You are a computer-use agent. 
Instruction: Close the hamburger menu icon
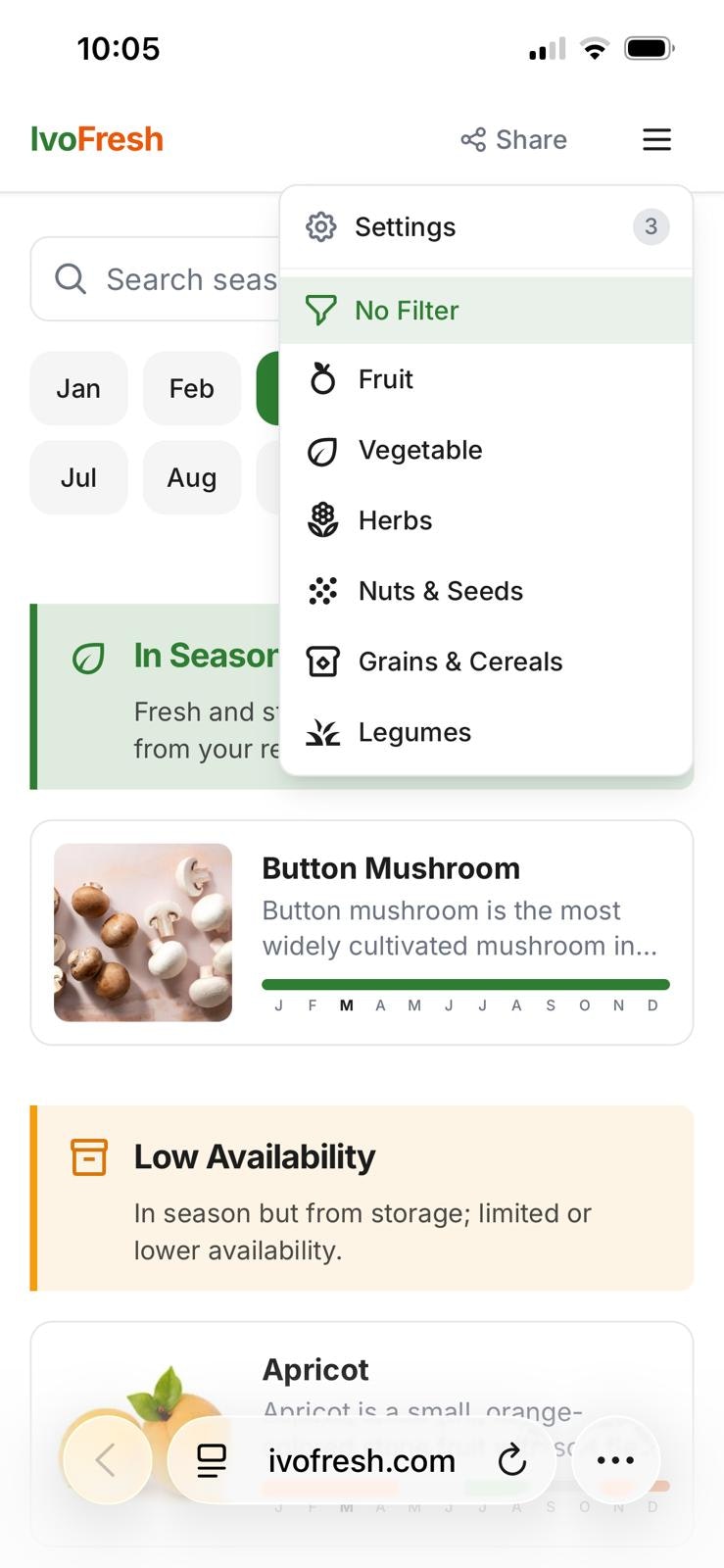pyautogui.click(x=656, y=140)
